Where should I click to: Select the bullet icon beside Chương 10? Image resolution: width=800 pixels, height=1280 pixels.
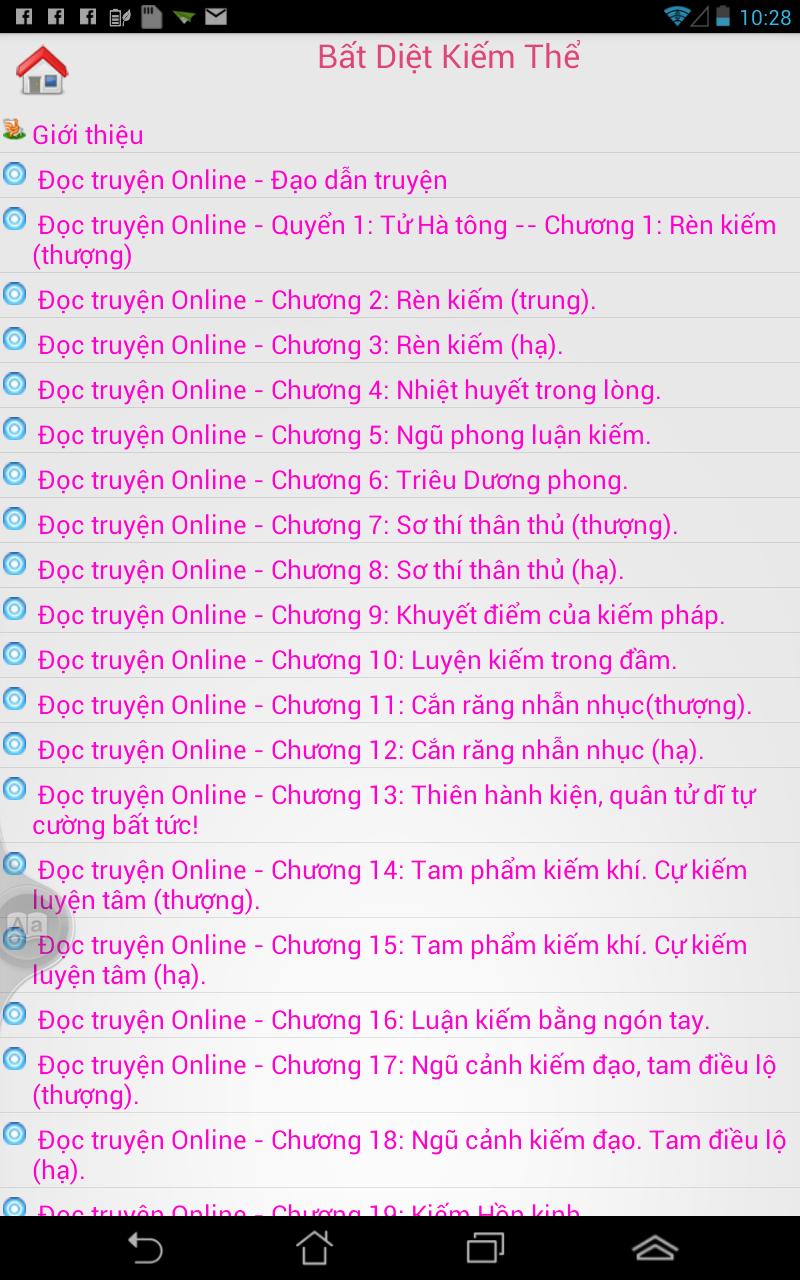(x=14, y=654)
